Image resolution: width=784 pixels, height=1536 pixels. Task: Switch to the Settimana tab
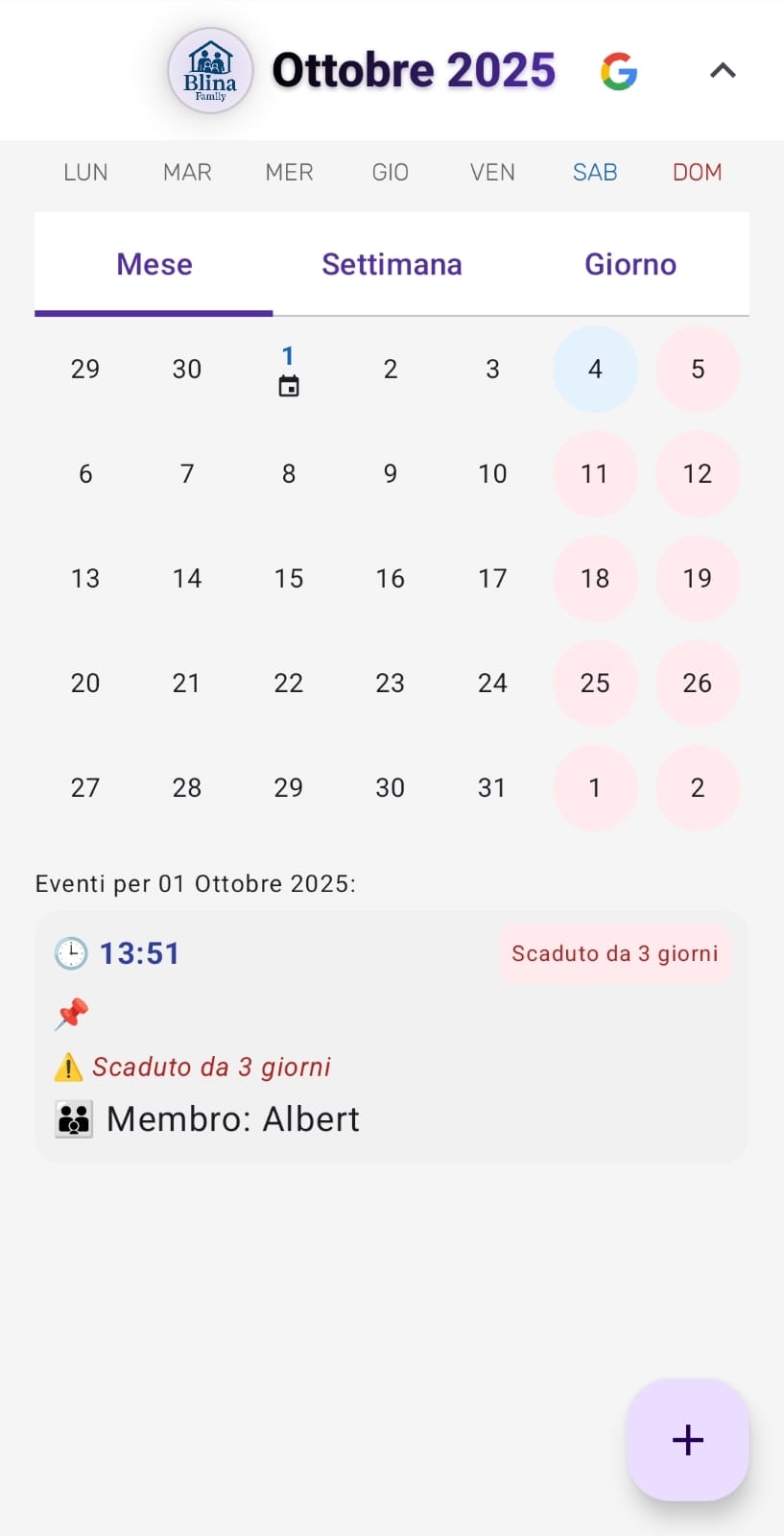pyautogui.click(x=392, y=264)
